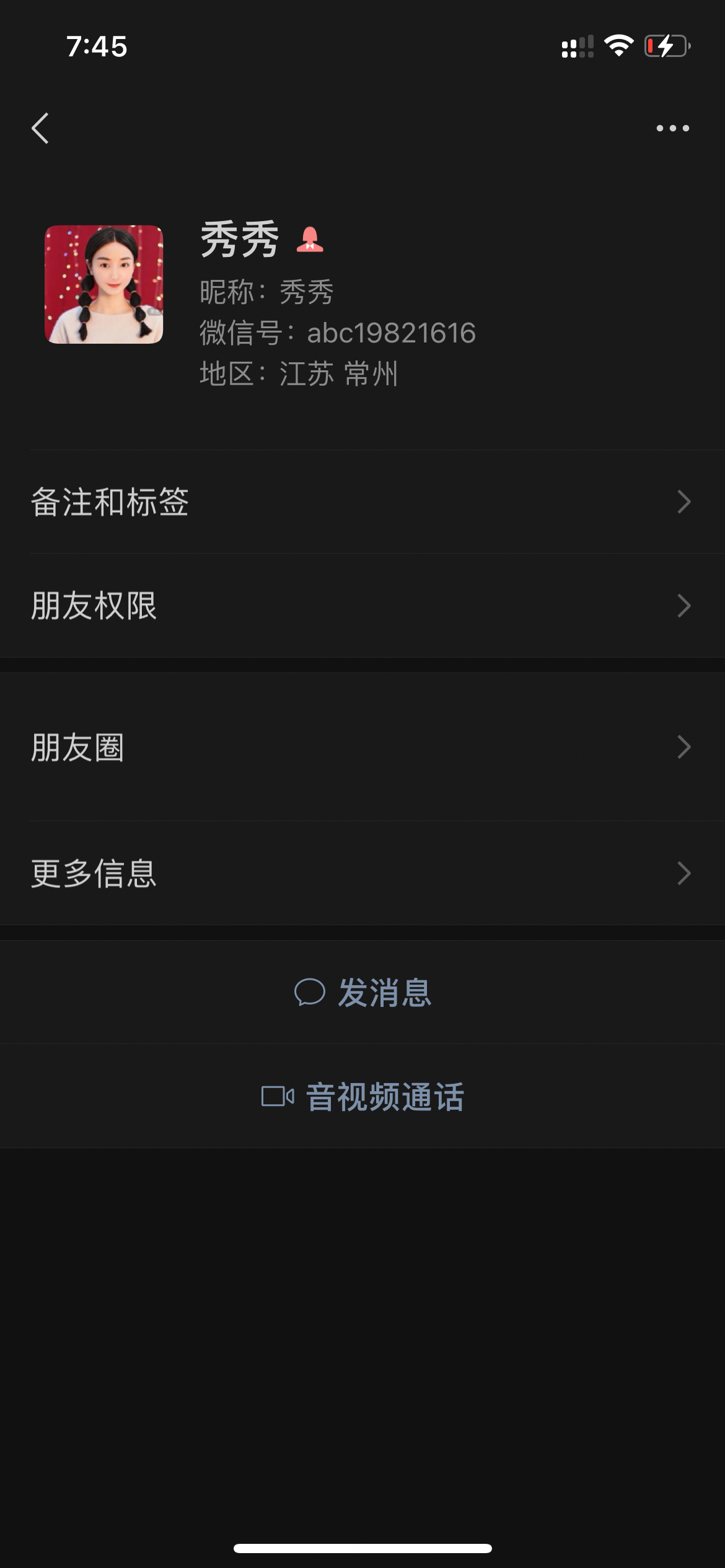Viewport: 725px width, 1568px height.
Task: Tap the back arrow to return
Action: pyautogui.click(x=41, y=128)
